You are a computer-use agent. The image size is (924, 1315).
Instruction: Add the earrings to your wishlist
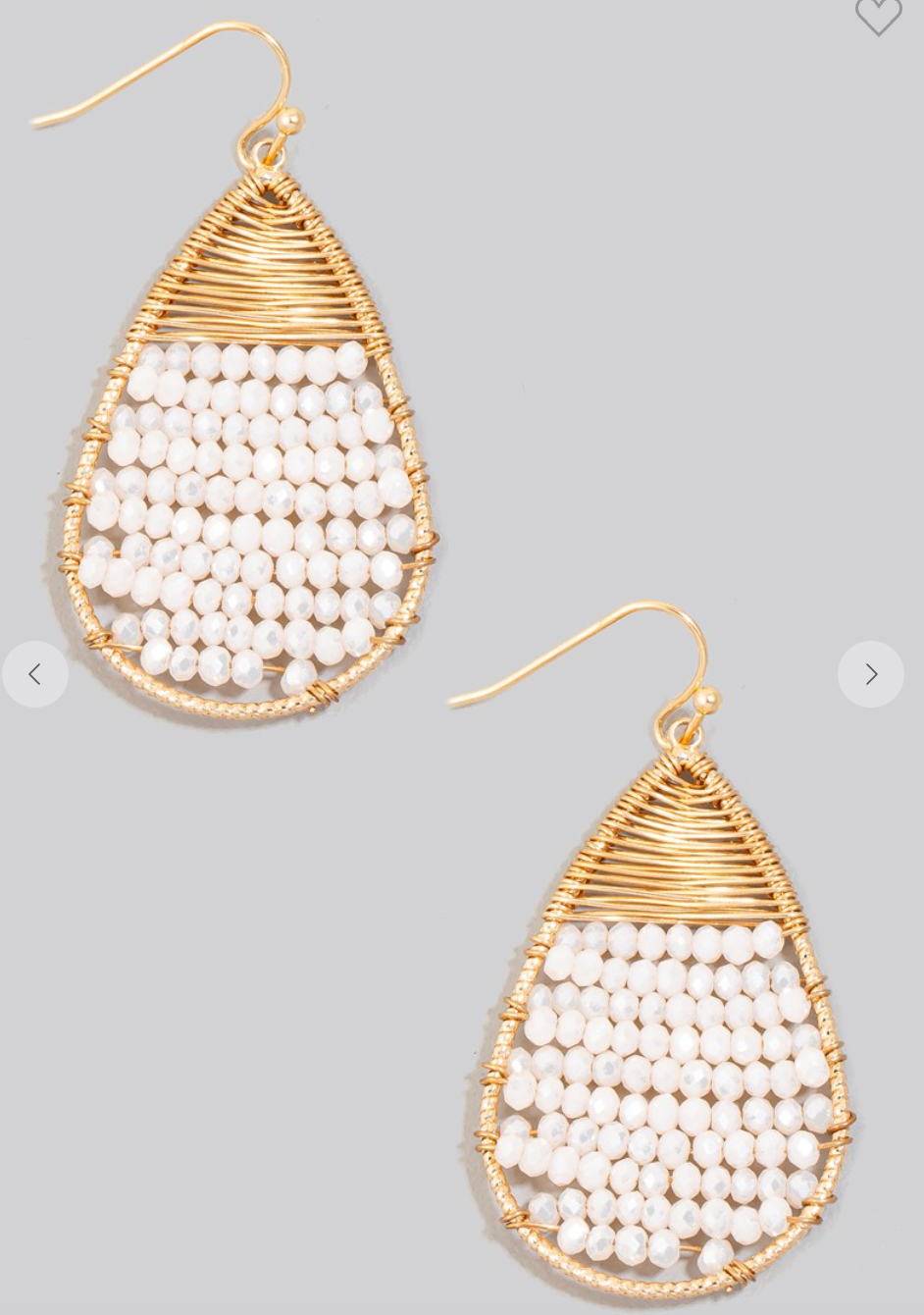pos(877,14)
